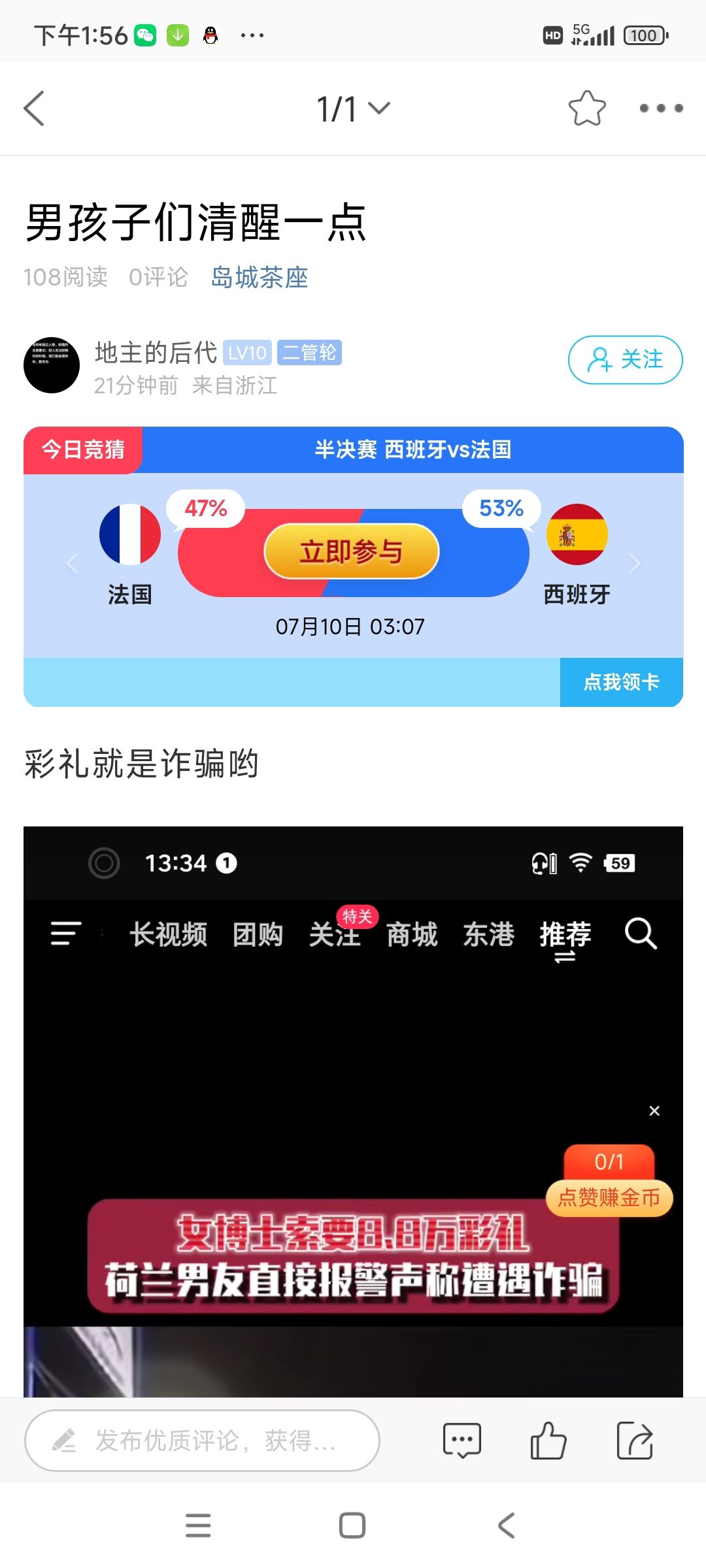Open the 点赞赚金币 reward badge
The width and height of the screenshot is (706, 1568).
tap(609, 1181)
